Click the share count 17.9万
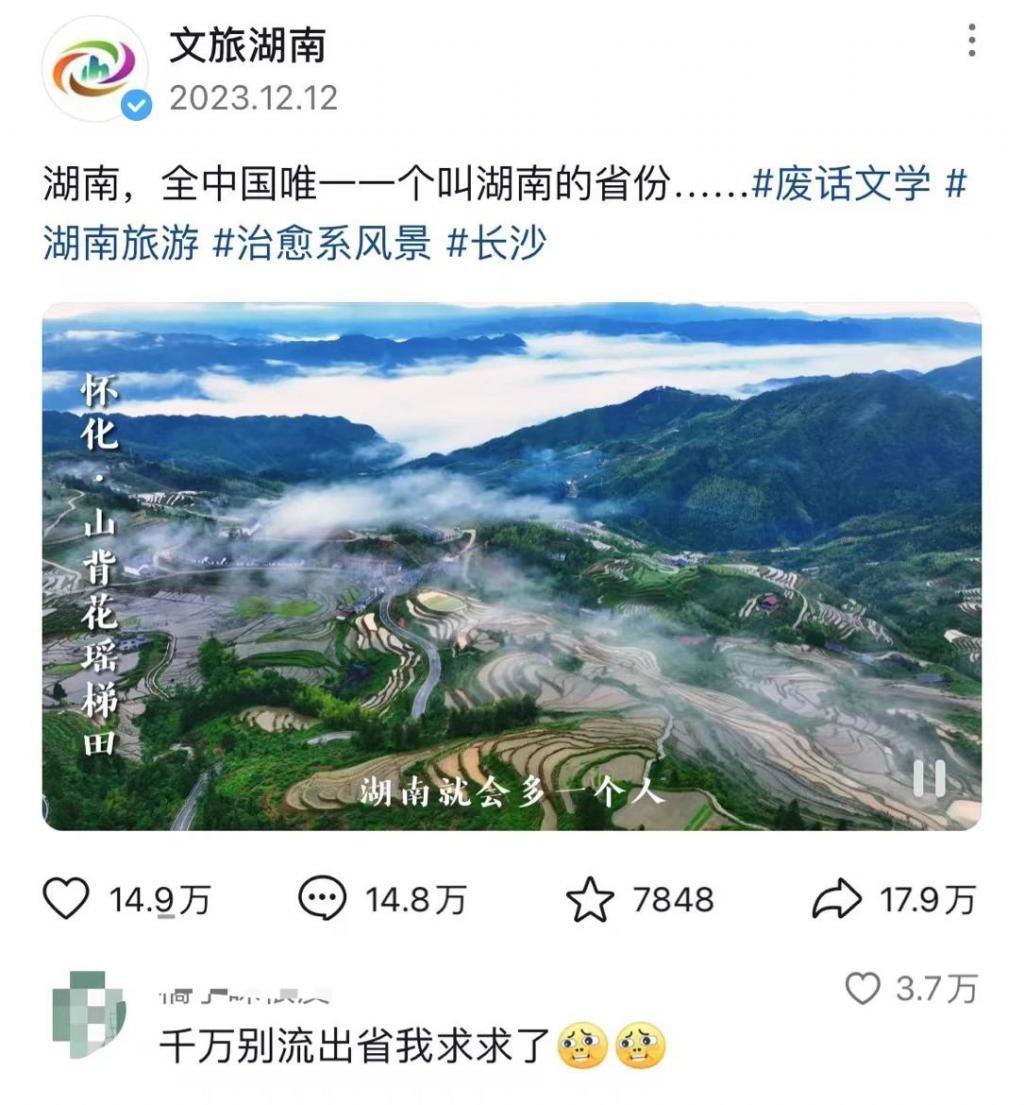This screenshot has height=1105, width=1024. 926,897
